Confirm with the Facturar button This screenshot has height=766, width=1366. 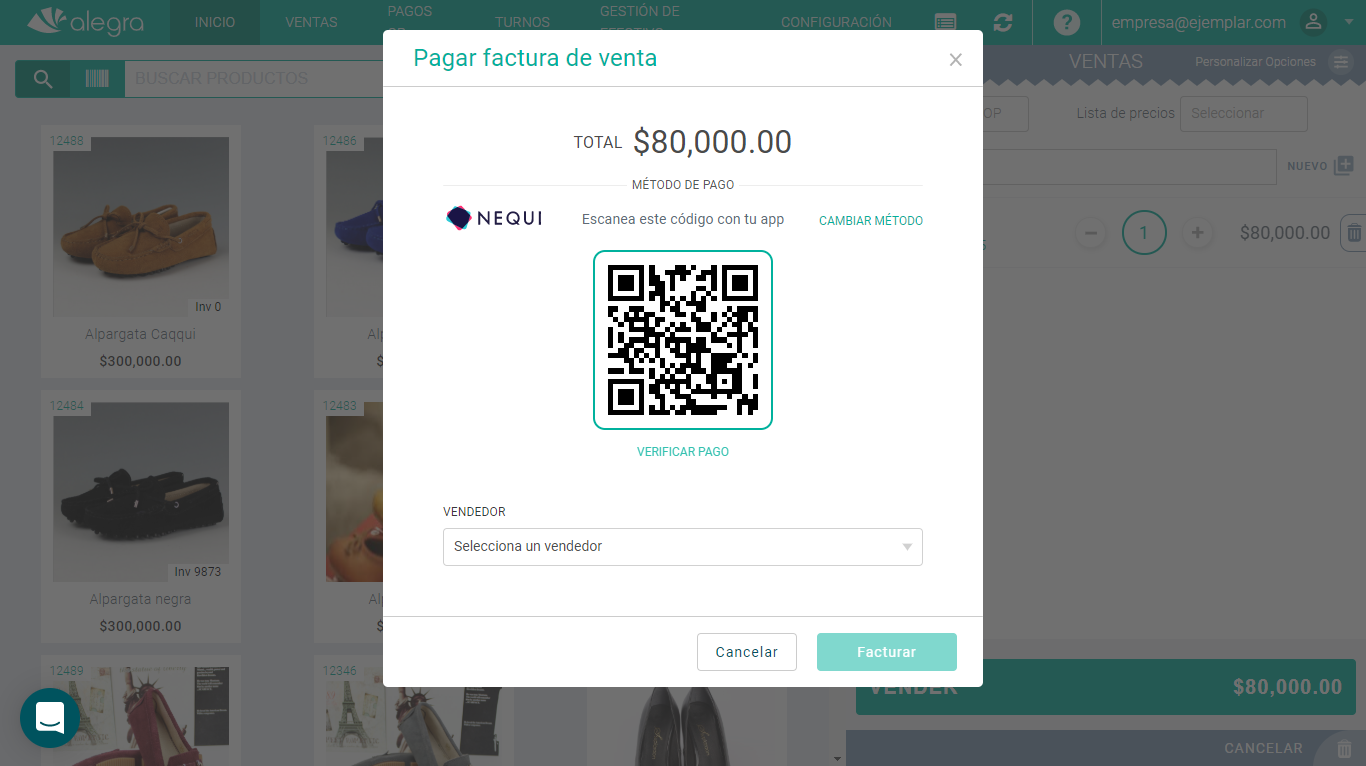click(x=886, y=652)
